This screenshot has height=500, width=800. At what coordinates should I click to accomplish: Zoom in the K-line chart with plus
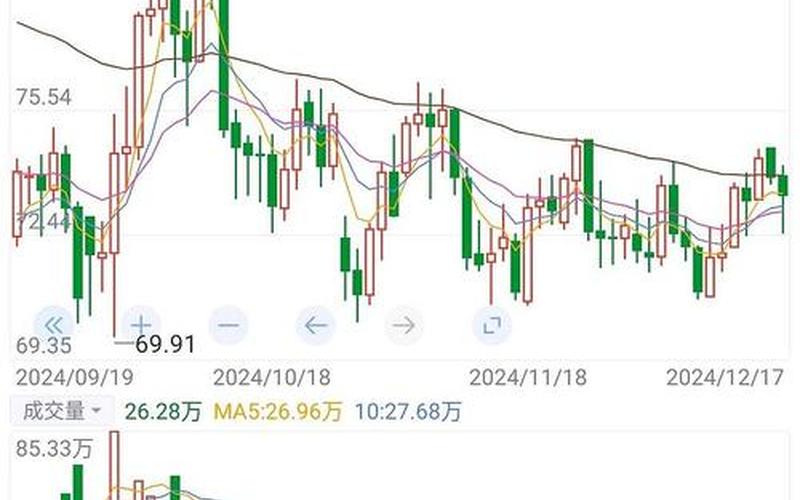pos(141,325)
